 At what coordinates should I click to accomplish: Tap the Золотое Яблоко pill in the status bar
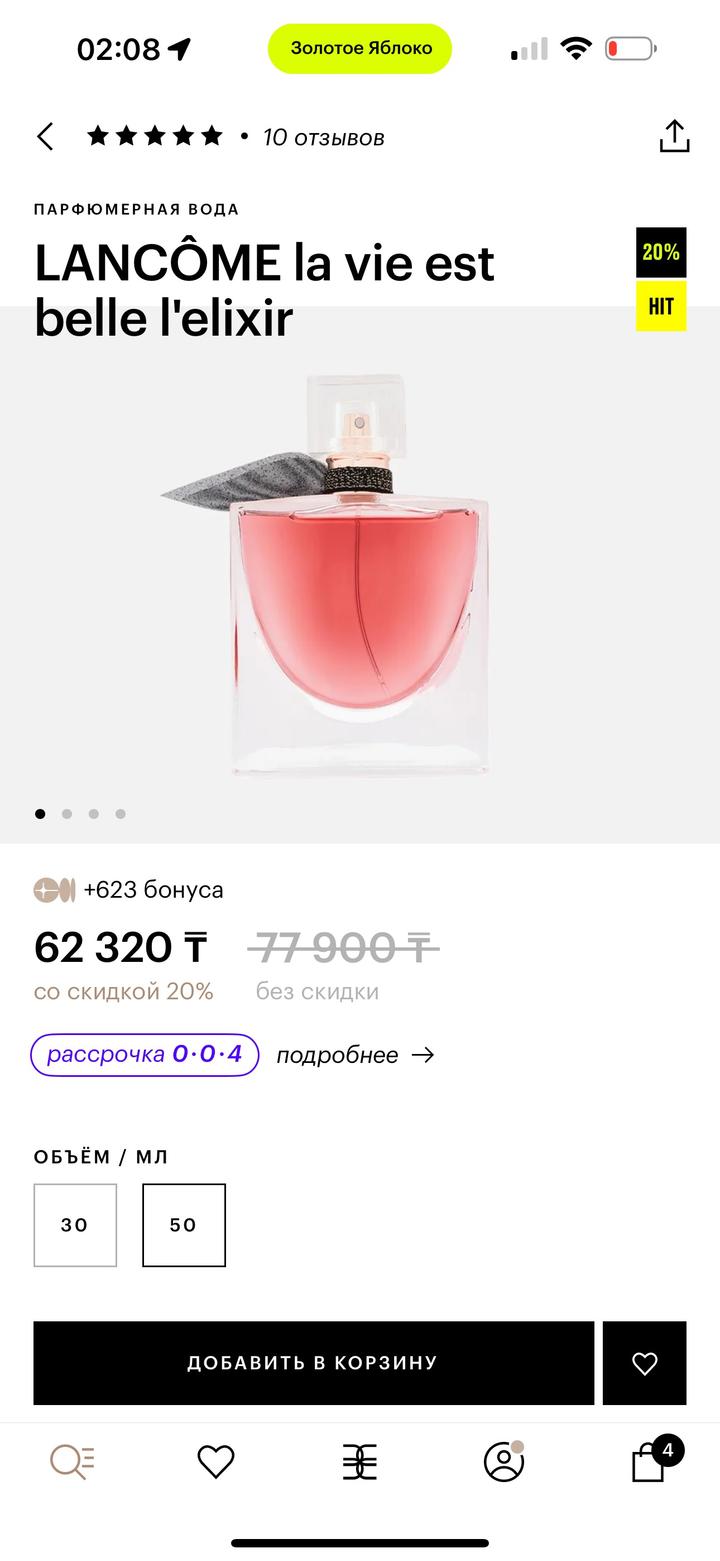tap(359, 48)
